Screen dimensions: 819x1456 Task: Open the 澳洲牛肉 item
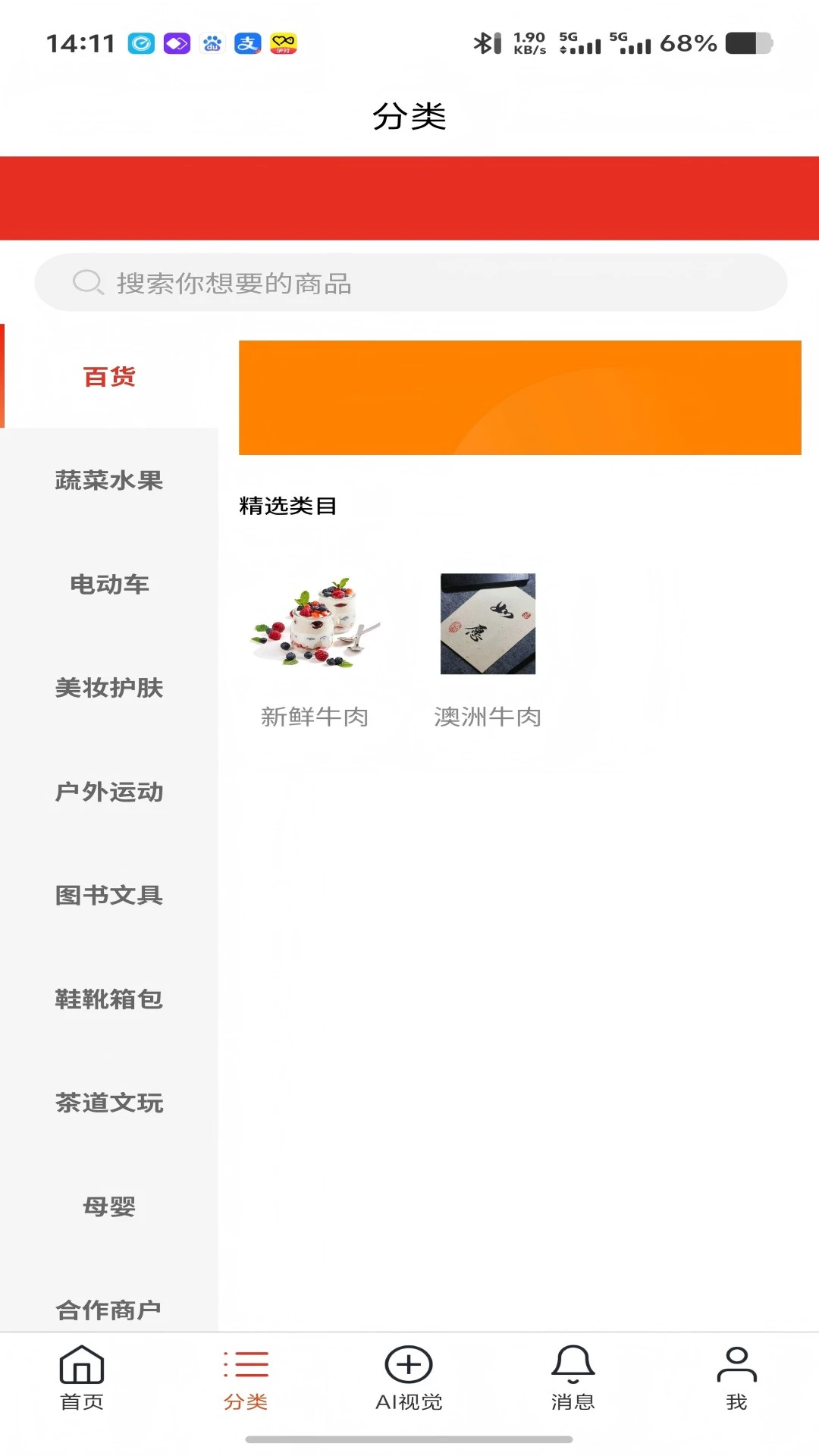(488, 624)
